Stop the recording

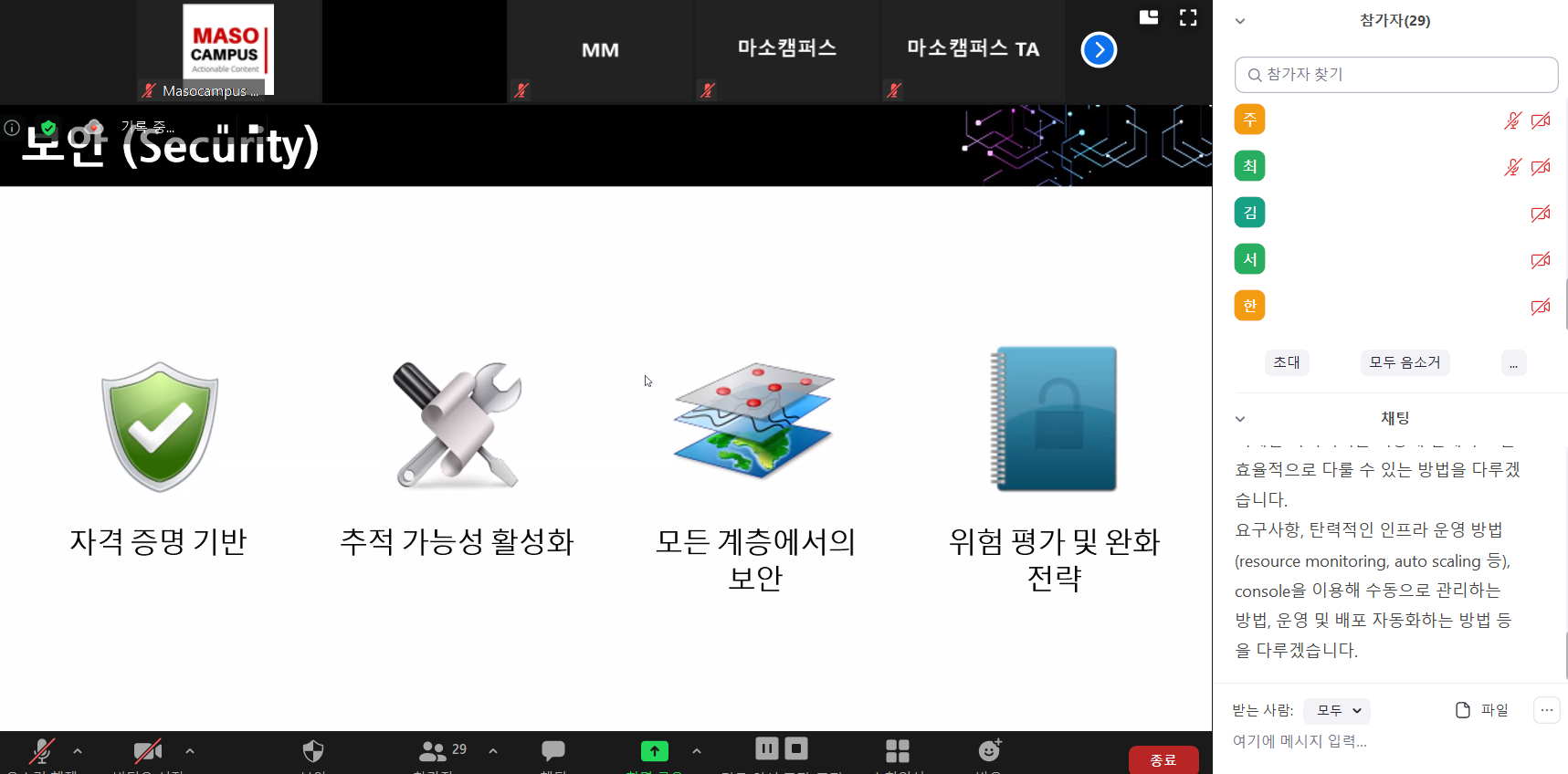[x=796, y=748]
